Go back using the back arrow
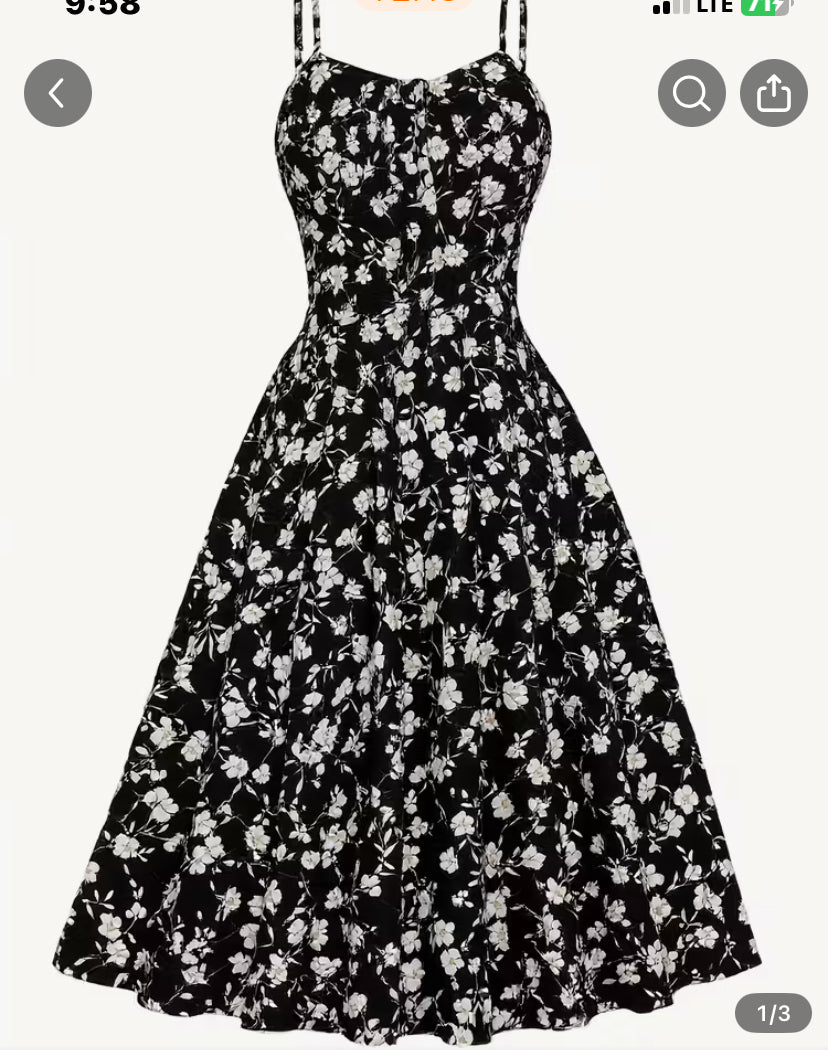Screen dimensions: 828x1050 coord(58,93)
